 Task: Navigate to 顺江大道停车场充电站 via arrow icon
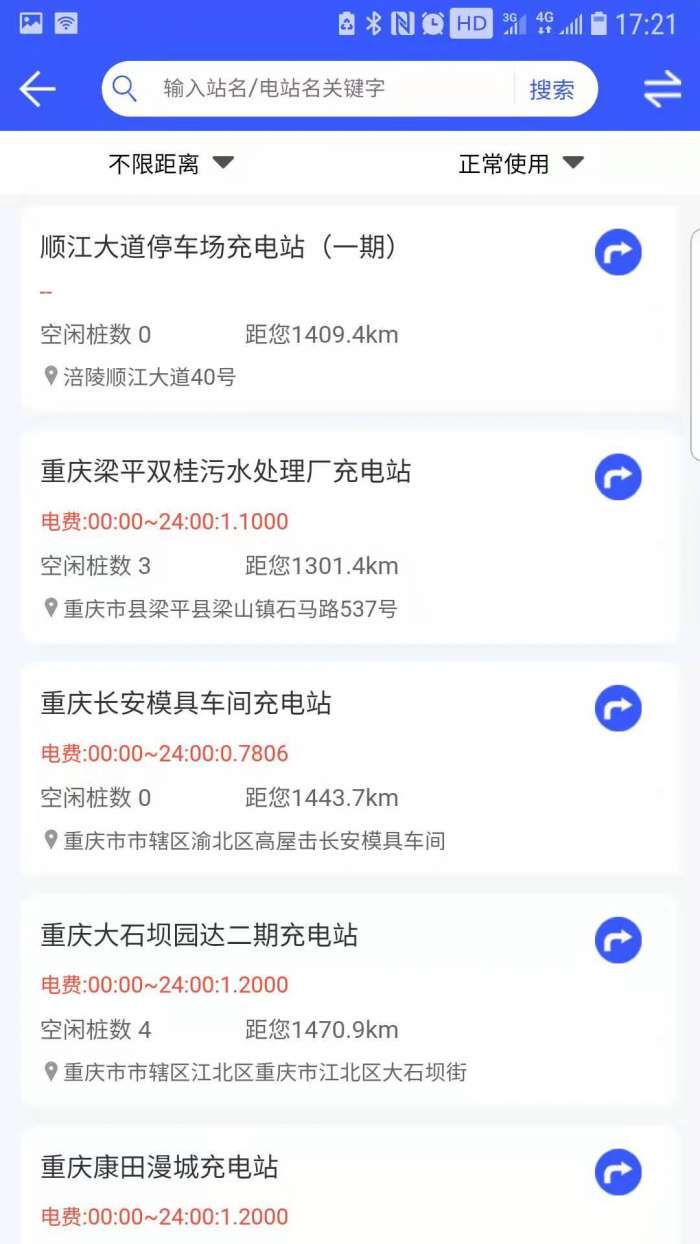pyautogui.click(x=618, y=252)
